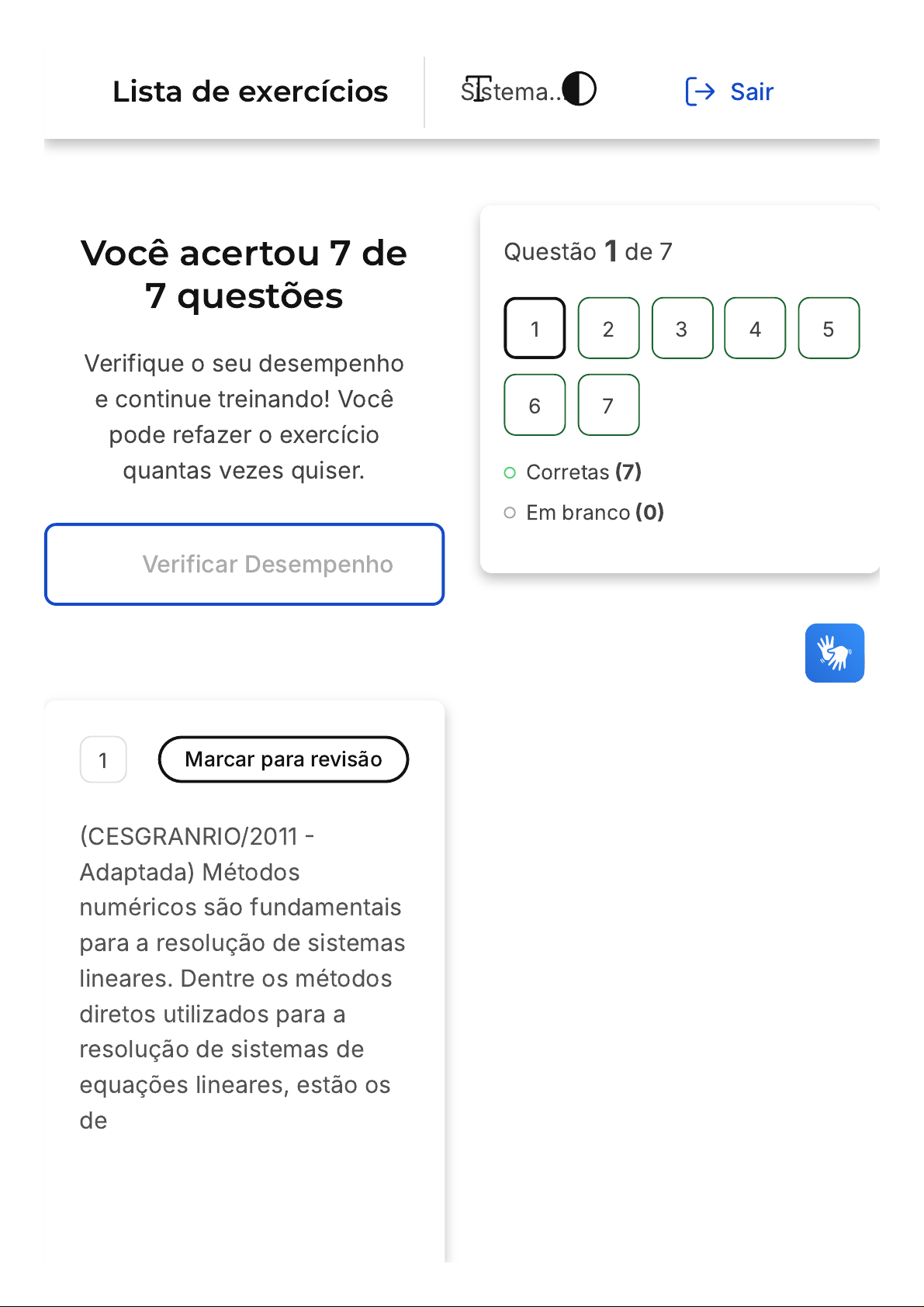Jump to question 5
The height and width of the screenshot is (1307, 924).
coord(828,328)
